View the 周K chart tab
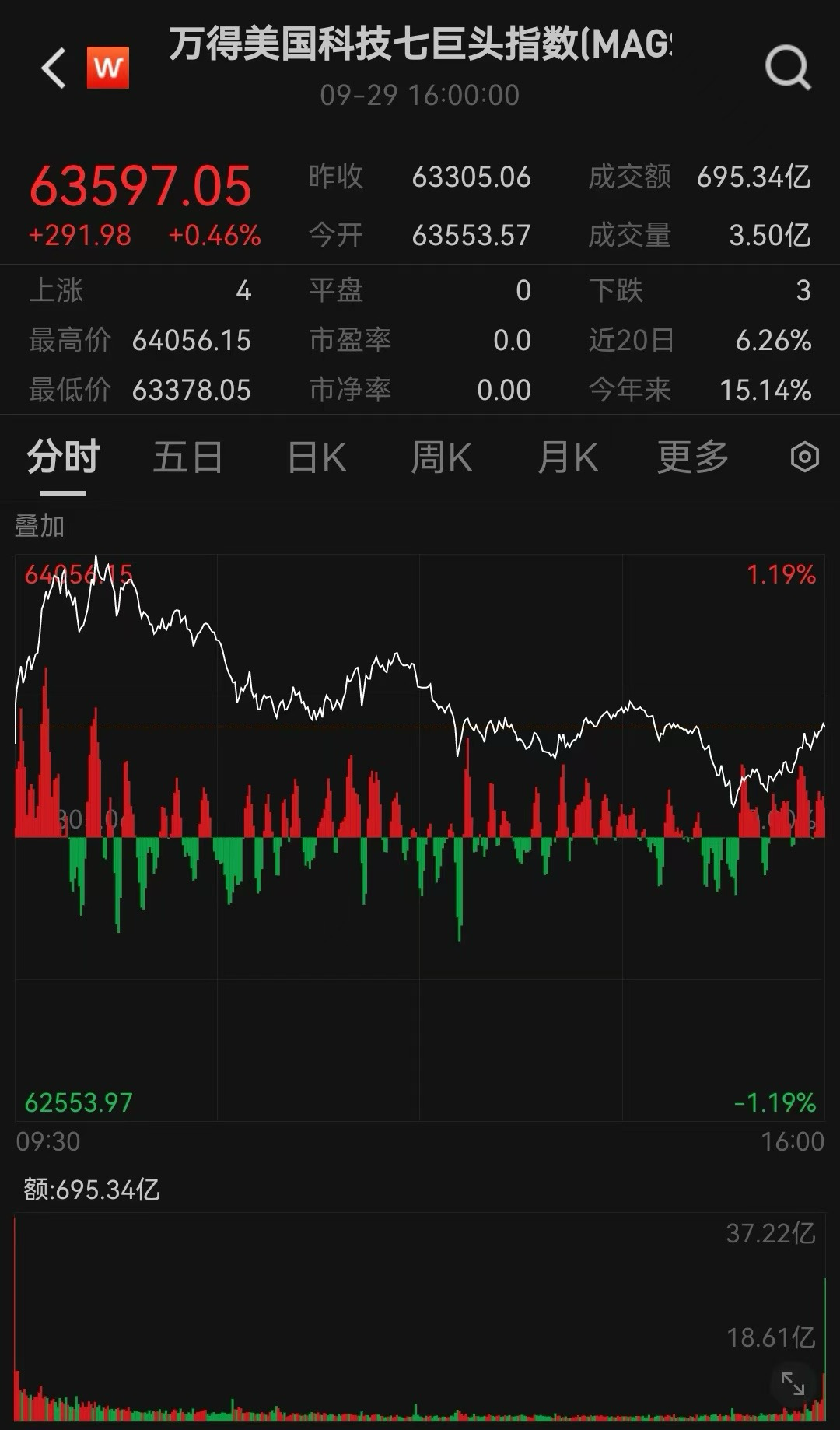The image size is (840, 1430). tap(441, 457)
